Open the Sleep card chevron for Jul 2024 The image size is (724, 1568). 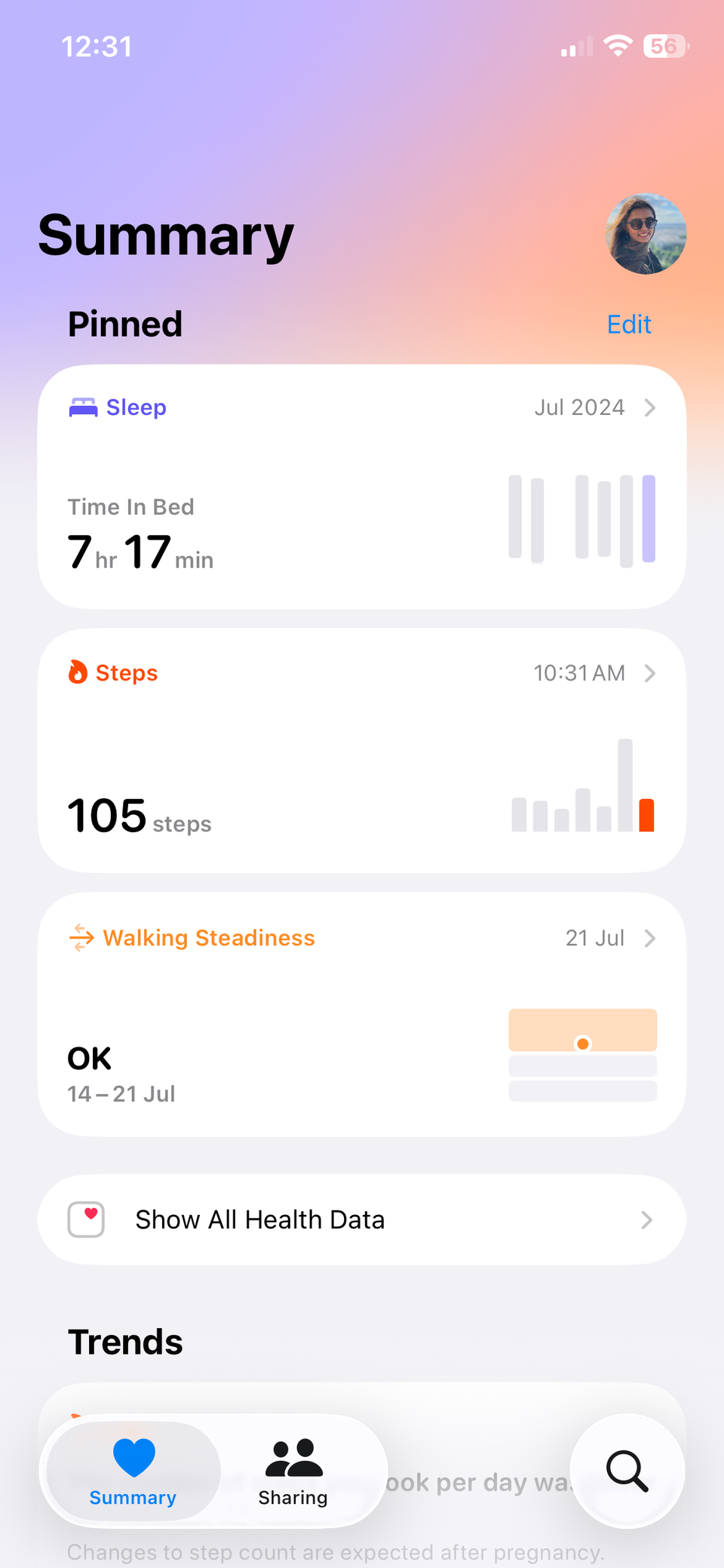click(650, 407)
